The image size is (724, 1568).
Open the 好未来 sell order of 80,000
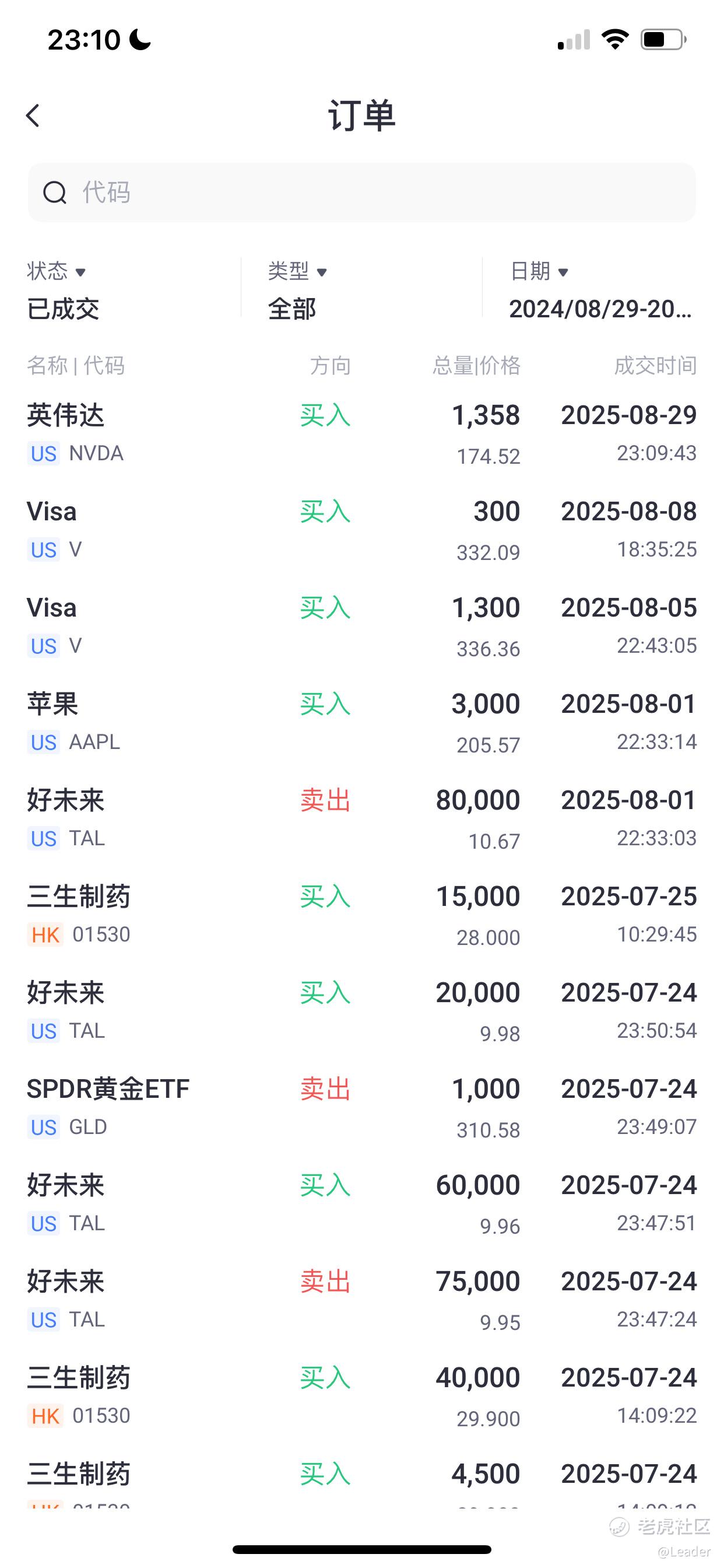point(361,818)
